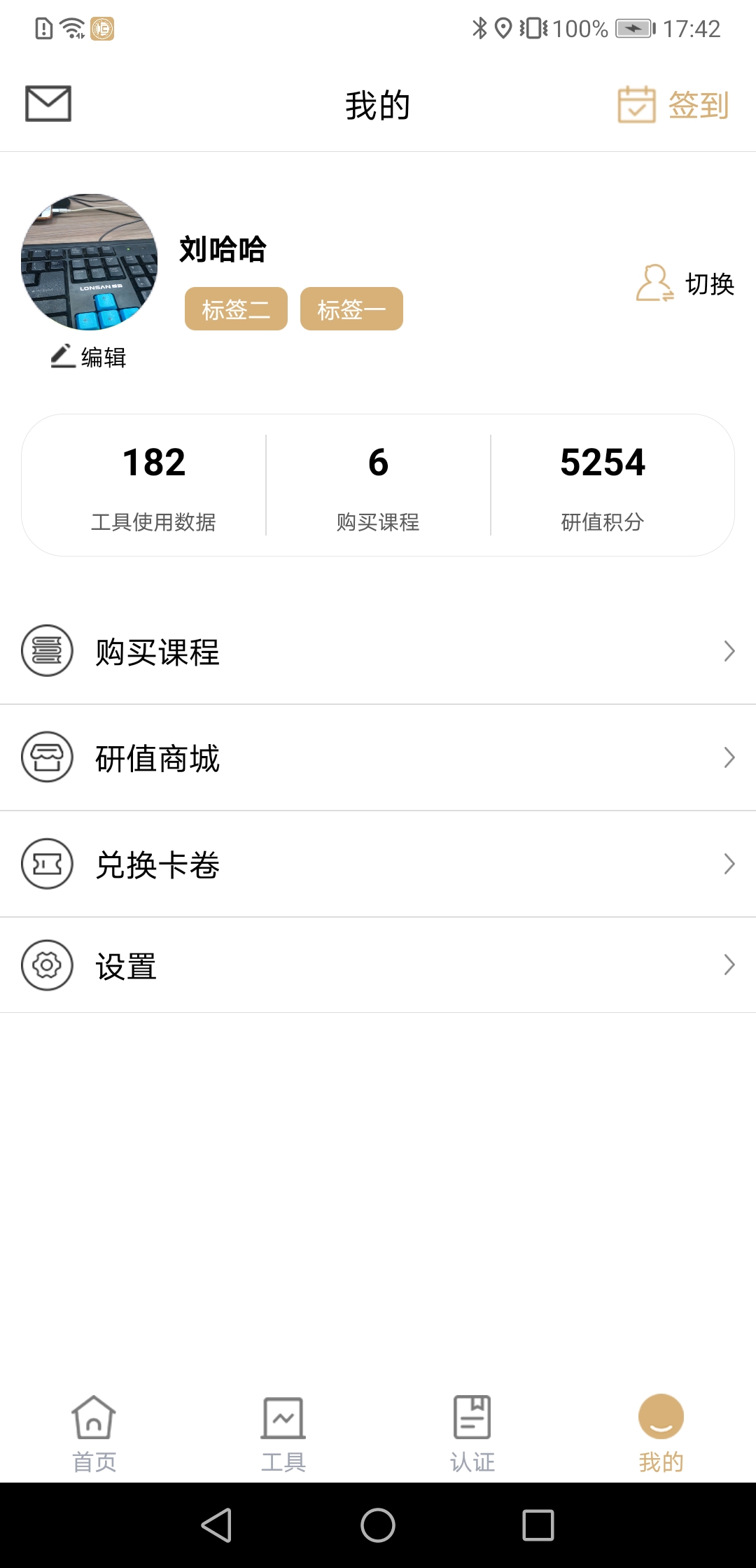View 研值积分 points of 5254

pos(603,484)
